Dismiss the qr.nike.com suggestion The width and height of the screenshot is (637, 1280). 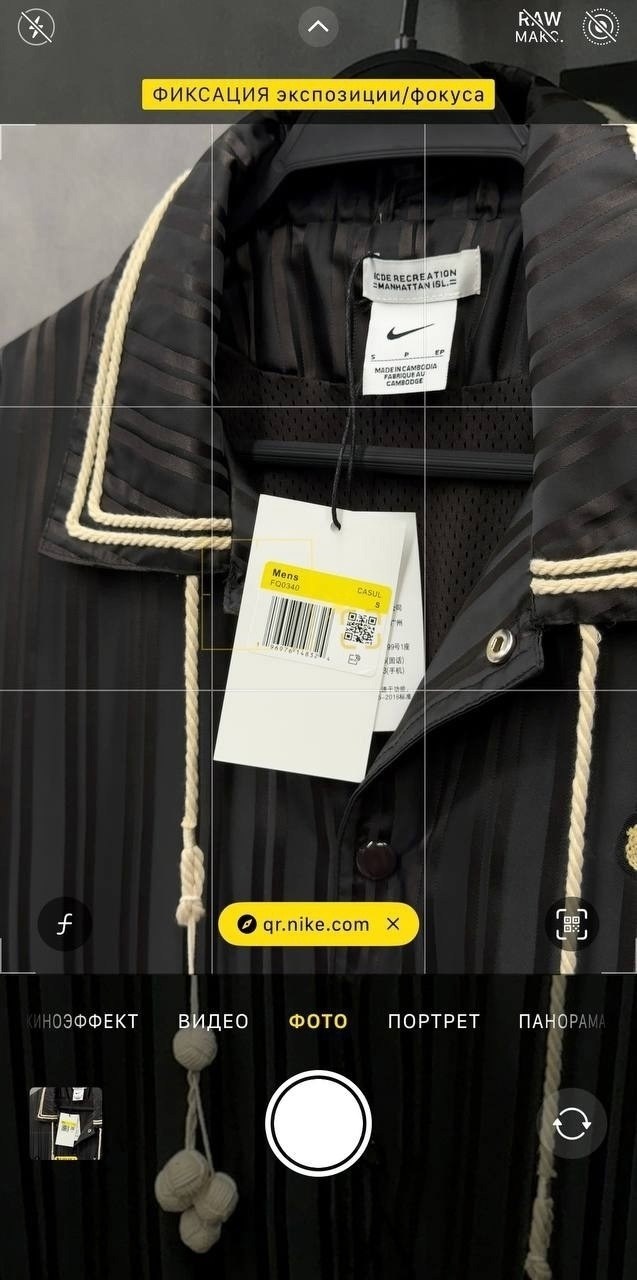[393, 925]
